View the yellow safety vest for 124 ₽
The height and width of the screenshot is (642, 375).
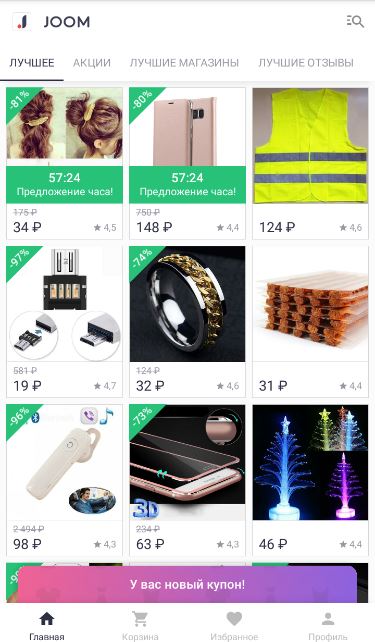pos(310,163)
